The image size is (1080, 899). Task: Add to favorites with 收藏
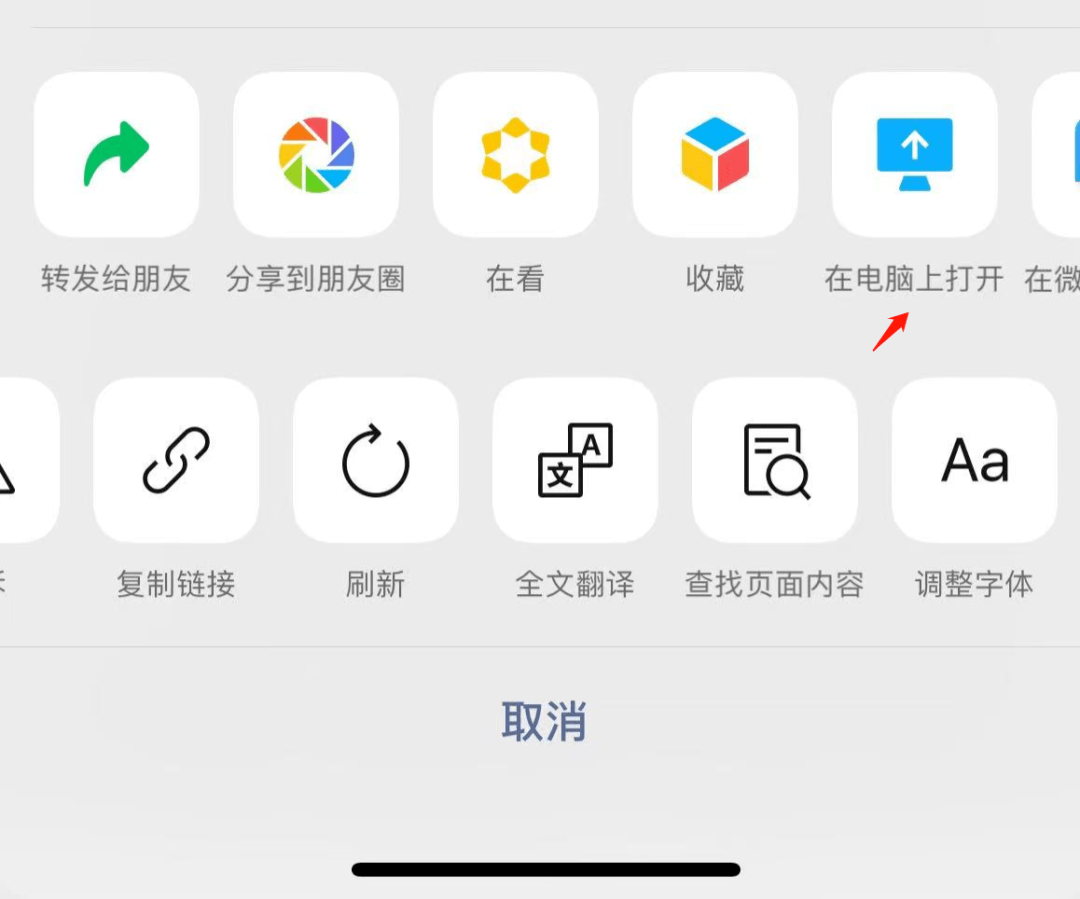pos(715,155)
